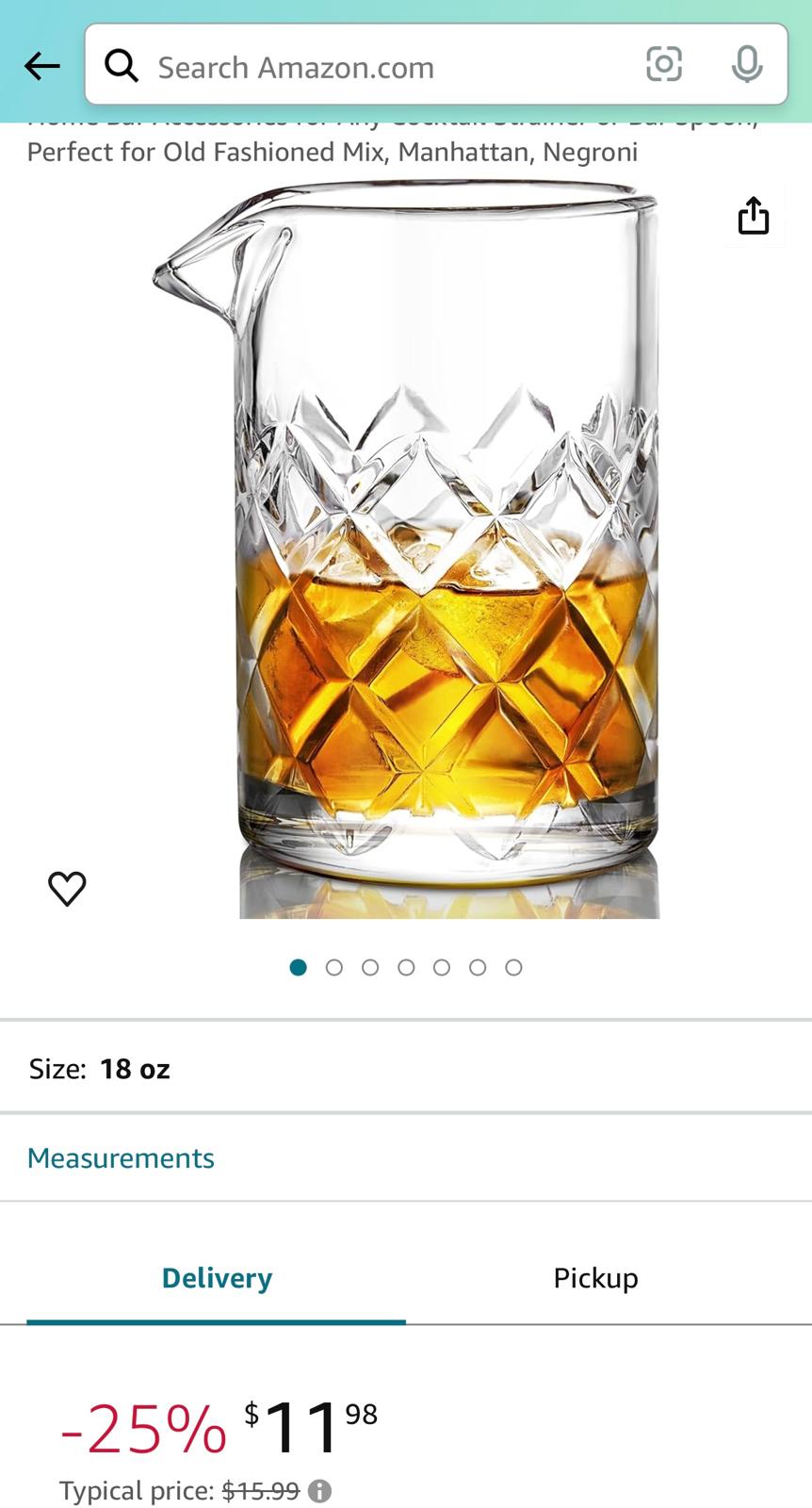Viewport: 812px width, 1508px height.
Task: Go back using the arrow icon
Action: coord(41,66)
